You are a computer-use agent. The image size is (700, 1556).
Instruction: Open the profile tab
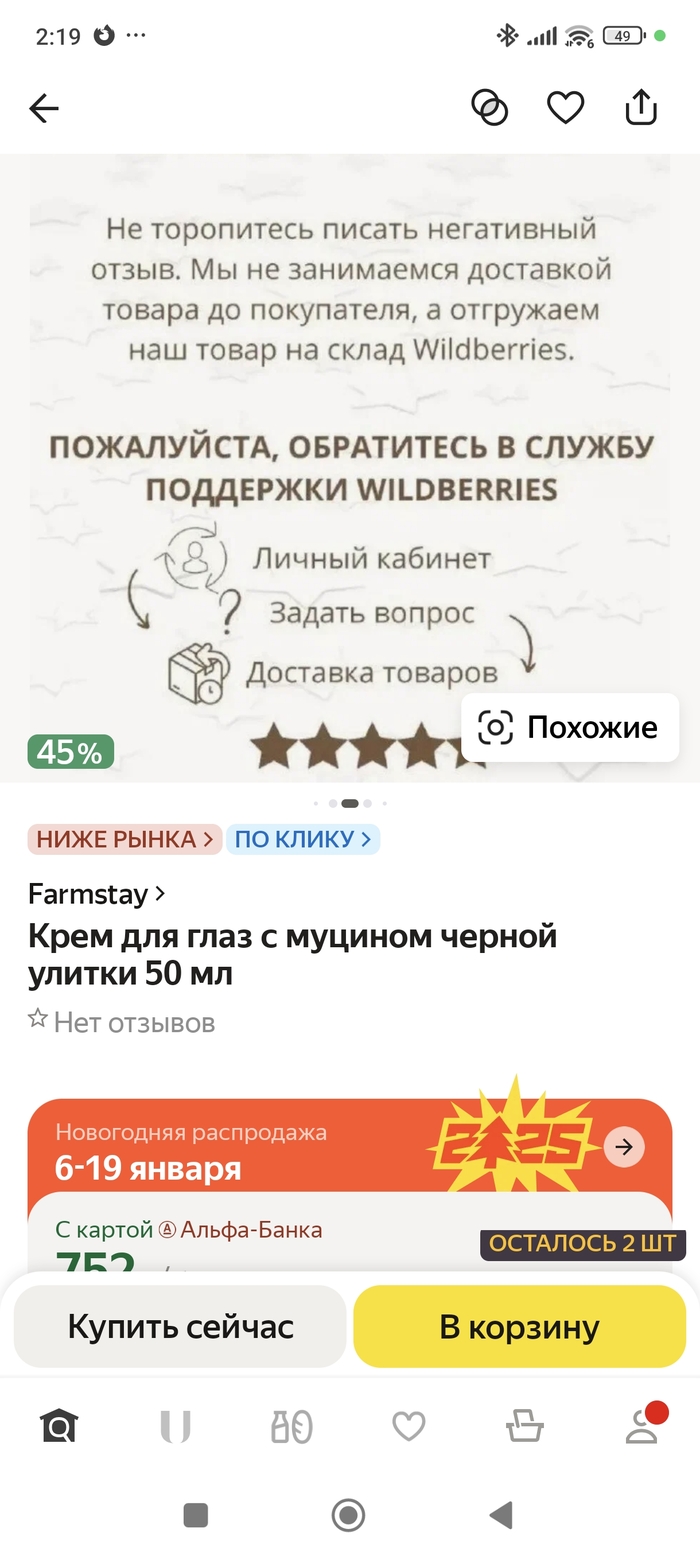pyautogui.click(x=641, y=1426)
